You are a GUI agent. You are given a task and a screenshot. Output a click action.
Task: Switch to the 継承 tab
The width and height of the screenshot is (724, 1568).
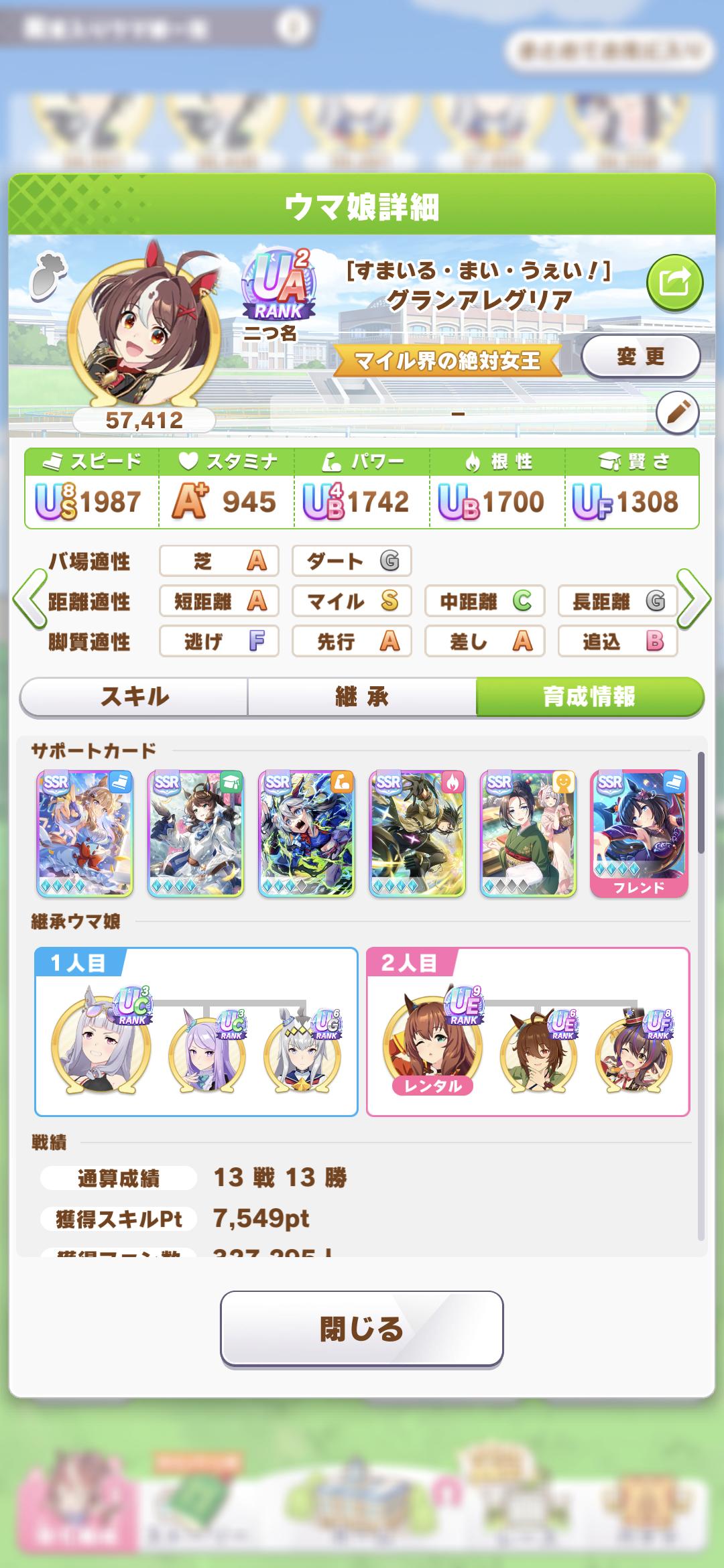(x=362, y=697)
